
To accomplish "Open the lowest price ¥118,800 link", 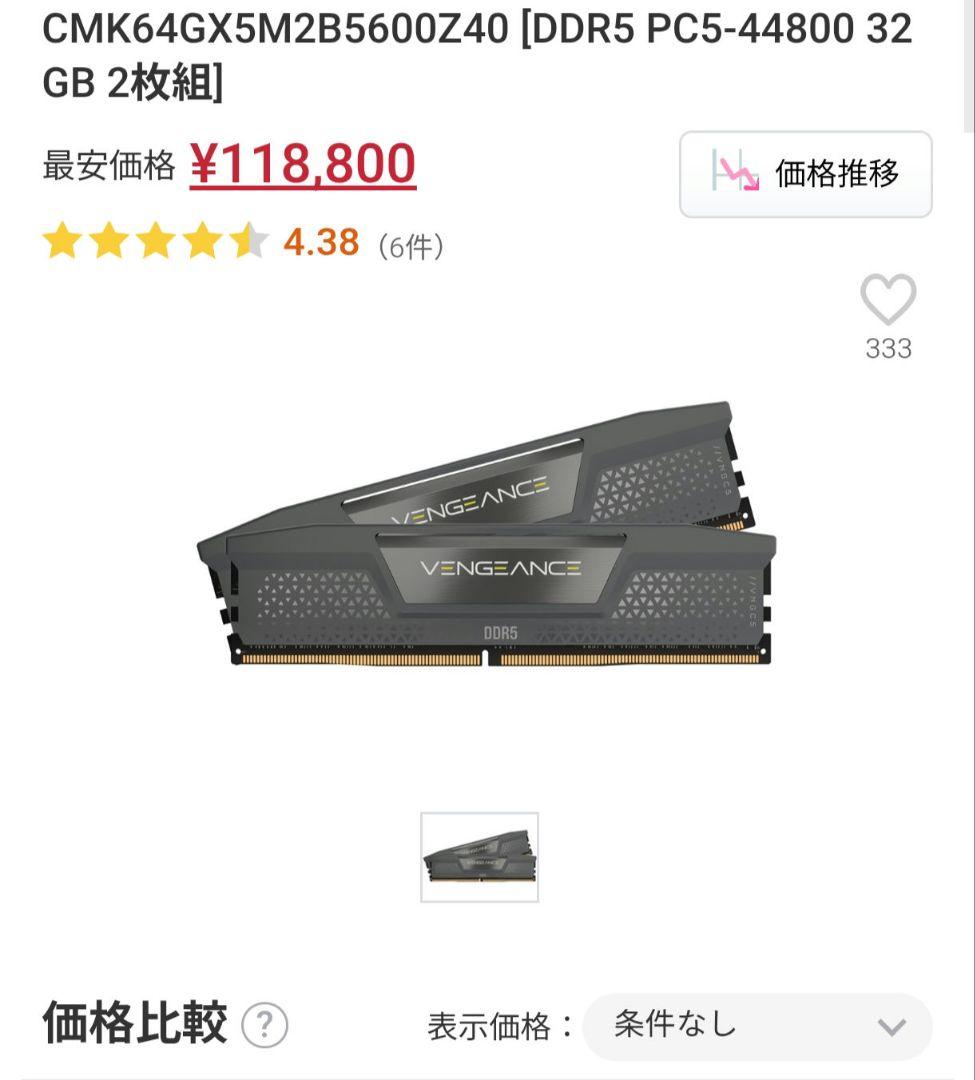I will pyautogui.click(x=302, y=165).
